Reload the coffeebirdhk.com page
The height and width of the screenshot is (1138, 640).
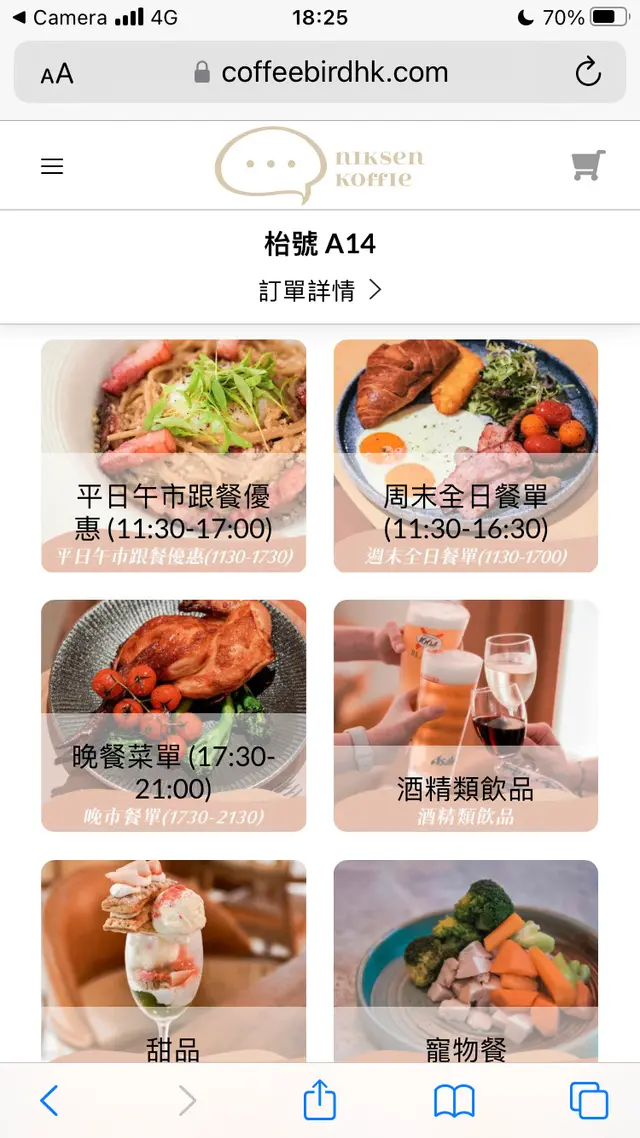pyautogui.click(x=588, y=72)
